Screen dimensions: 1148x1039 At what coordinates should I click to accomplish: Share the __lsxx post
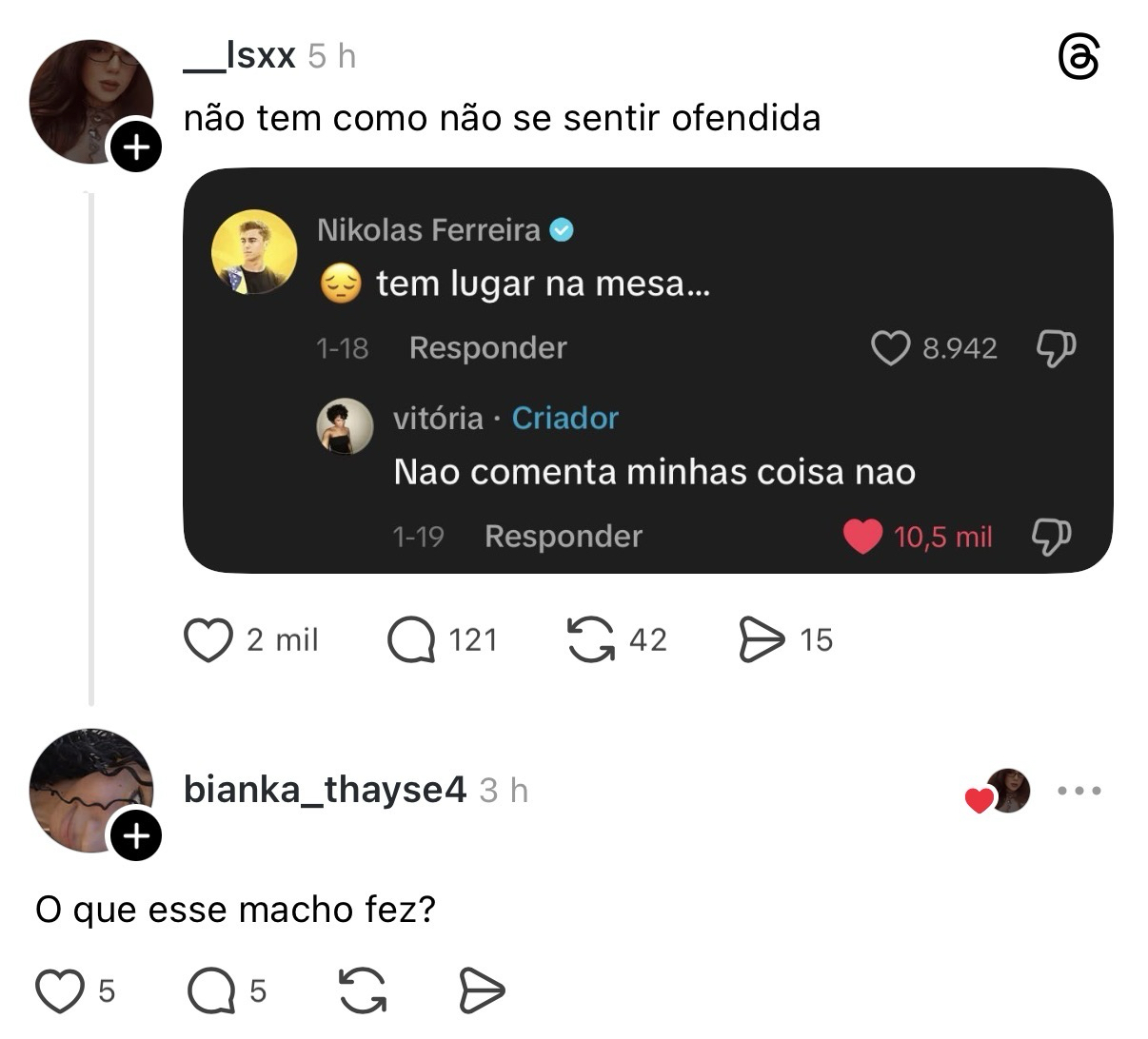pos(762,639)
